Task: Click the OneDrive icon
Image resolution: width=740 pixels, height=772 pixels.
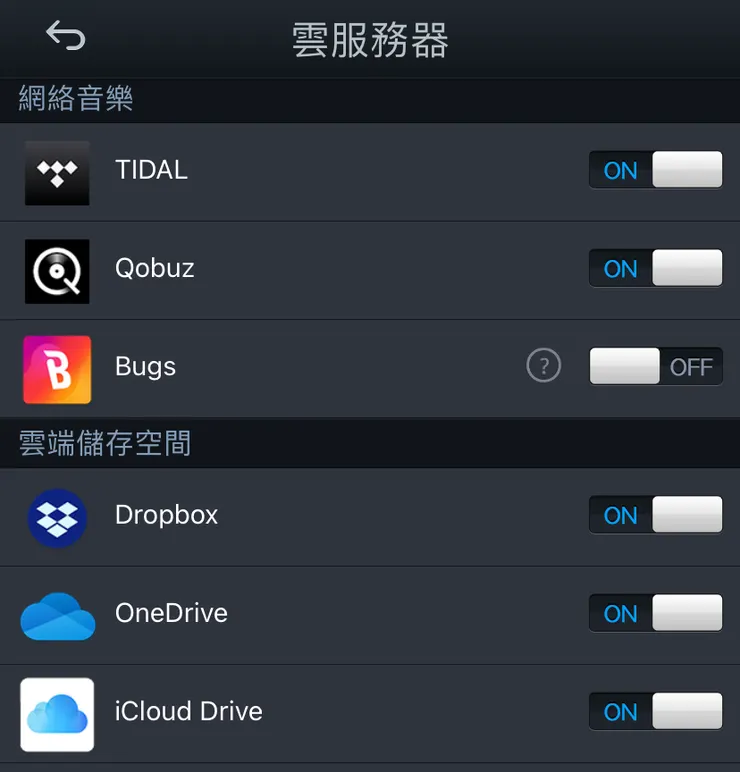Action: pyautogui.click(x=57, y=613)
